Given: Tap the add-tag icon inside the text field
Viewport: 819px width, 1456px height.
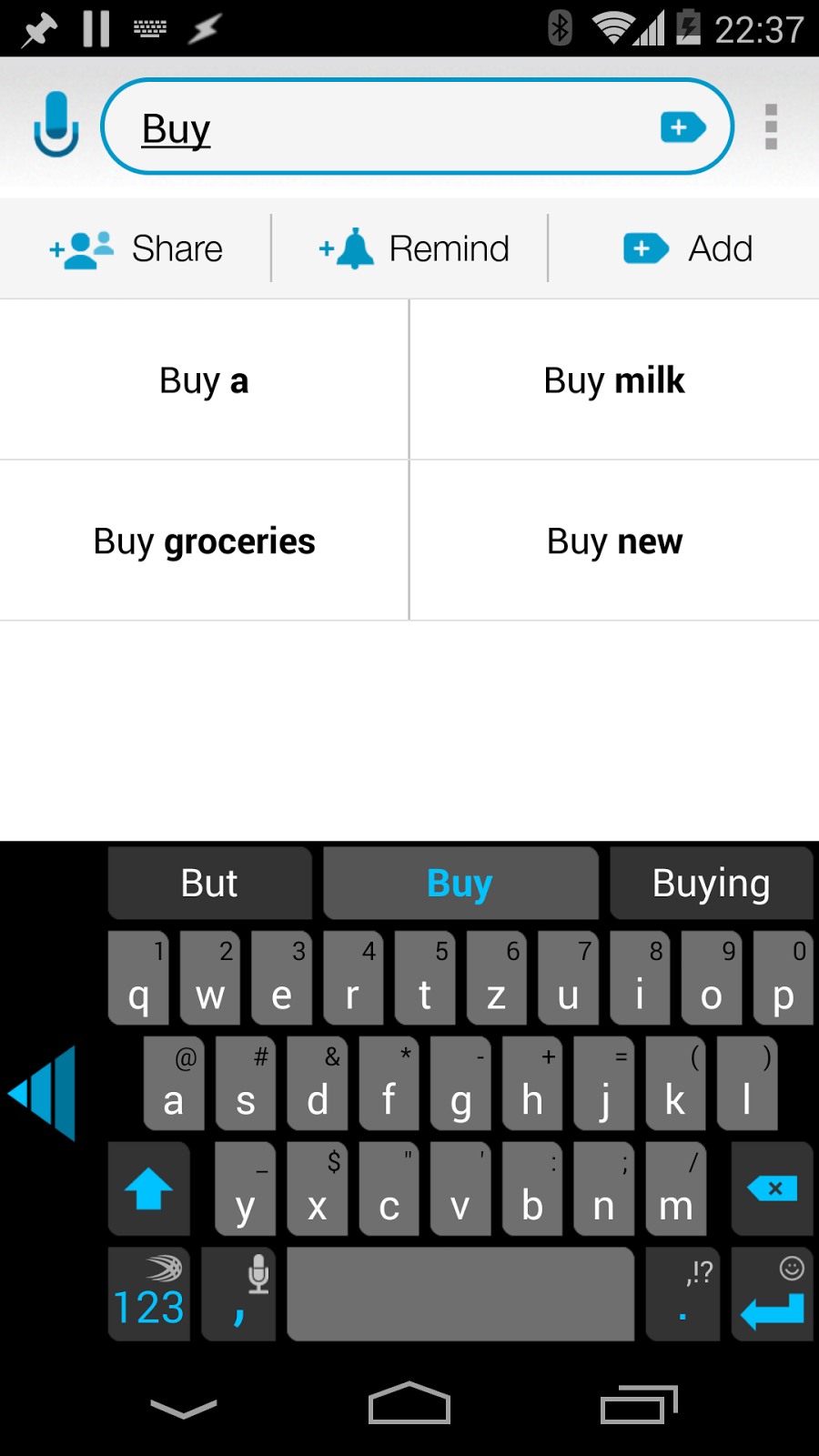Looking at the screenshot, I should coord(682,126).
